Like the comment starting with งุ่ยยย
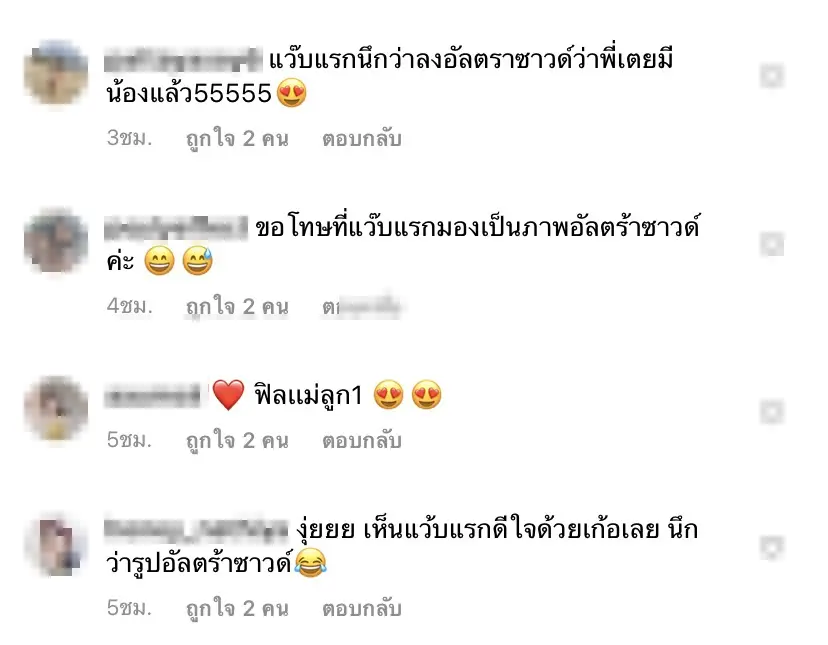This screenshot has height=645, width=828. click(771, 547)
